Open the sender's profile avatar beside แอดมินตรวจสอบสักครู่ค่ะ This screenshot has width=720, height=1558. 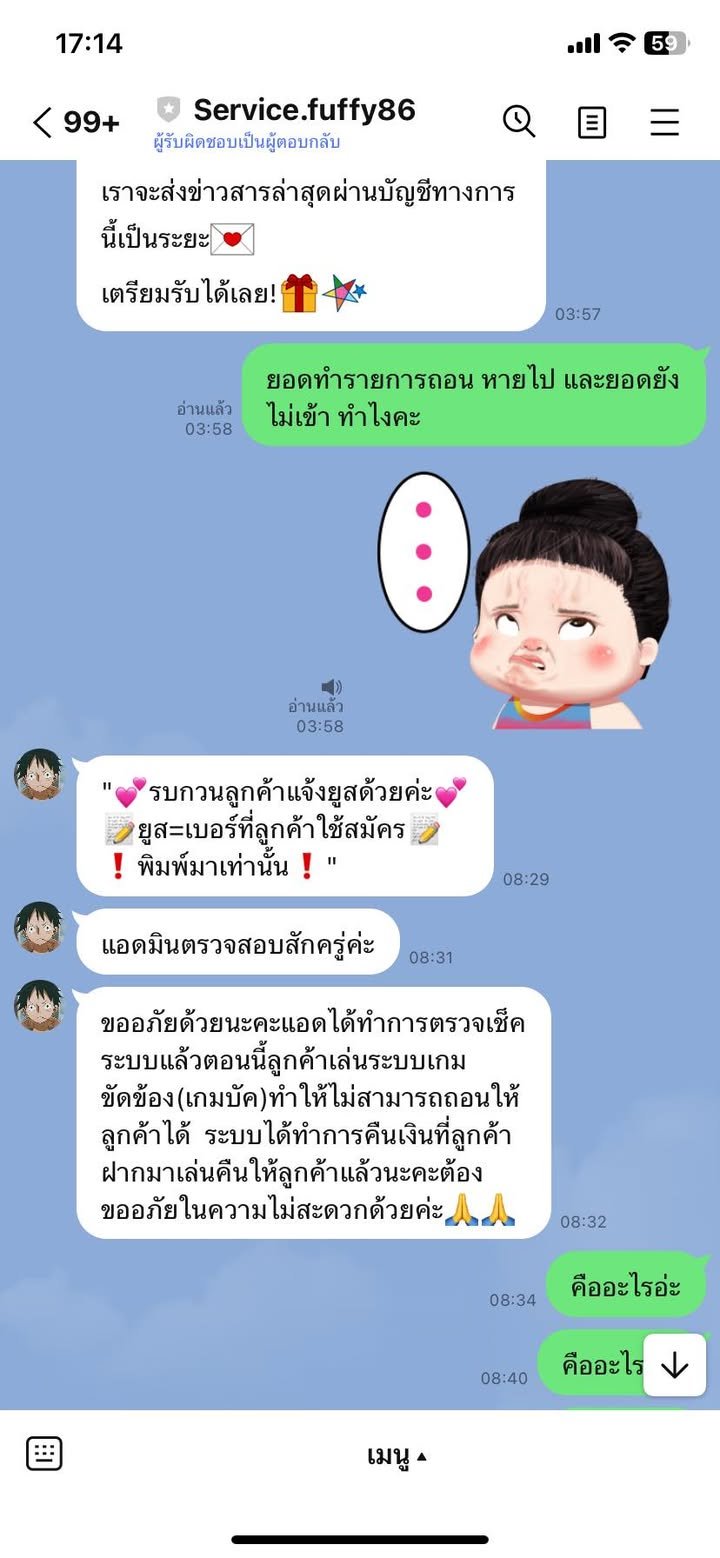(x=39, y=928)
